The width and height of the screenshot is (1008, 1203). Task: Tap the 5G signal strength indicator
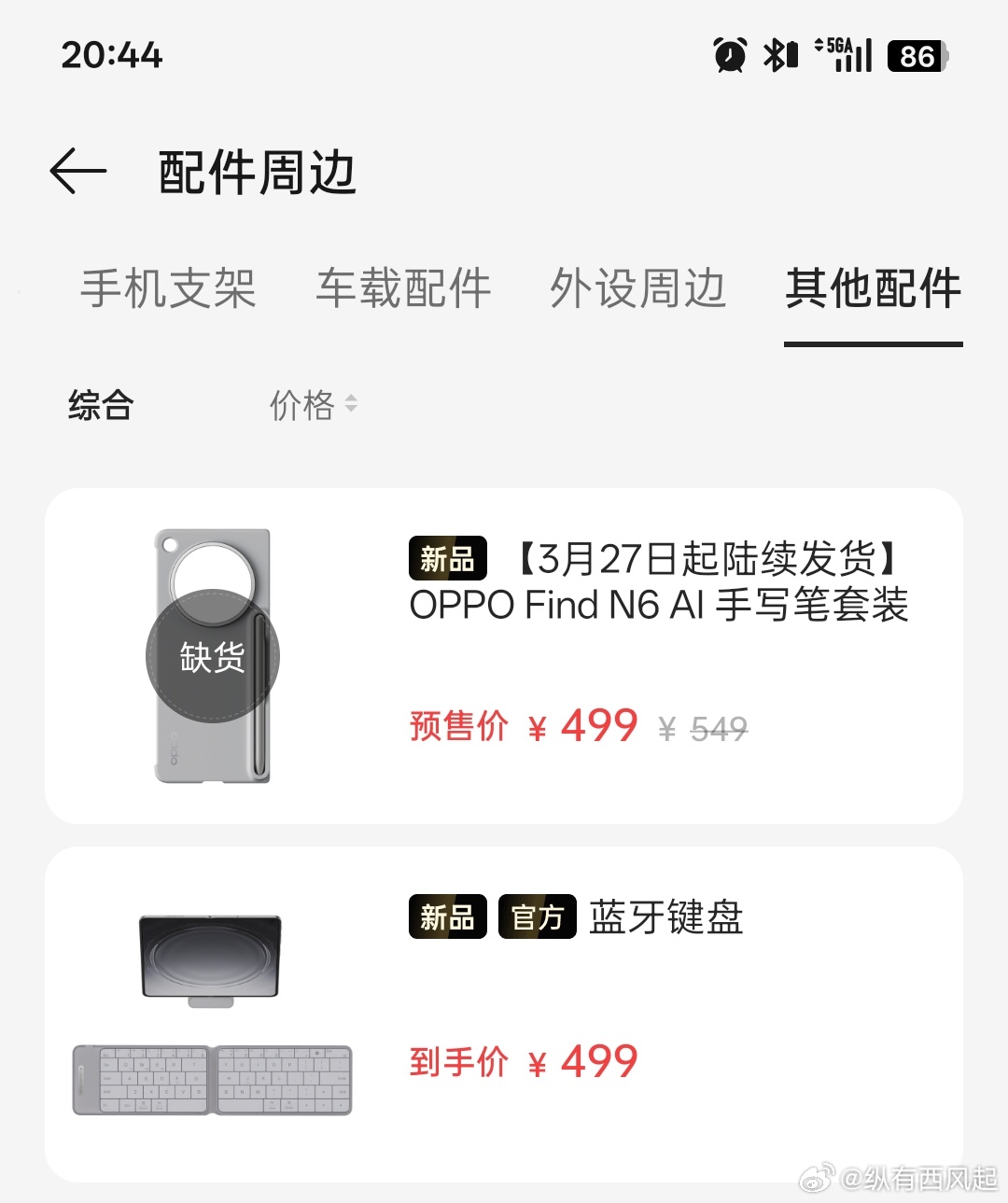pos(845,56)
